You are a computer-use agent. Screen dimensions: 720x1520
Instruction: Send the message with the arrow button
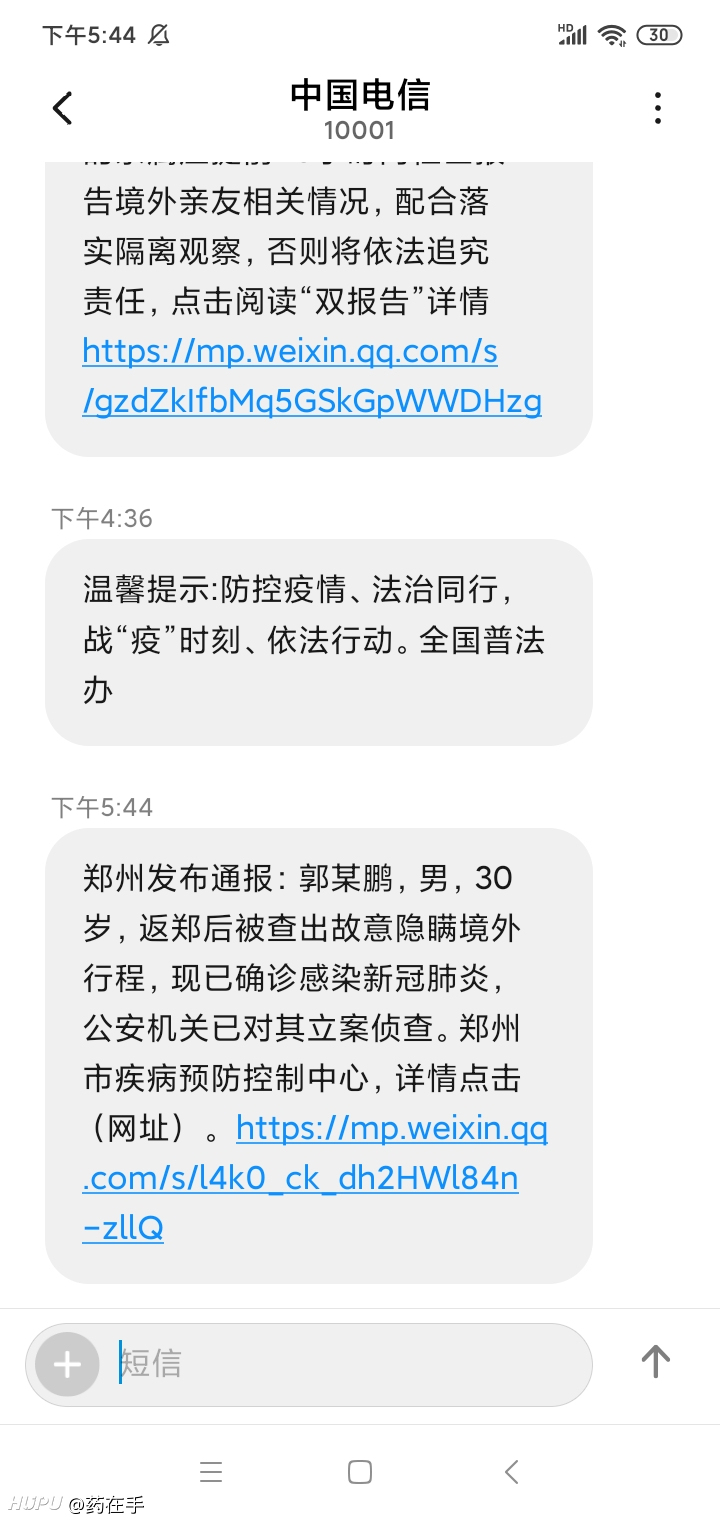[655, 1361]
